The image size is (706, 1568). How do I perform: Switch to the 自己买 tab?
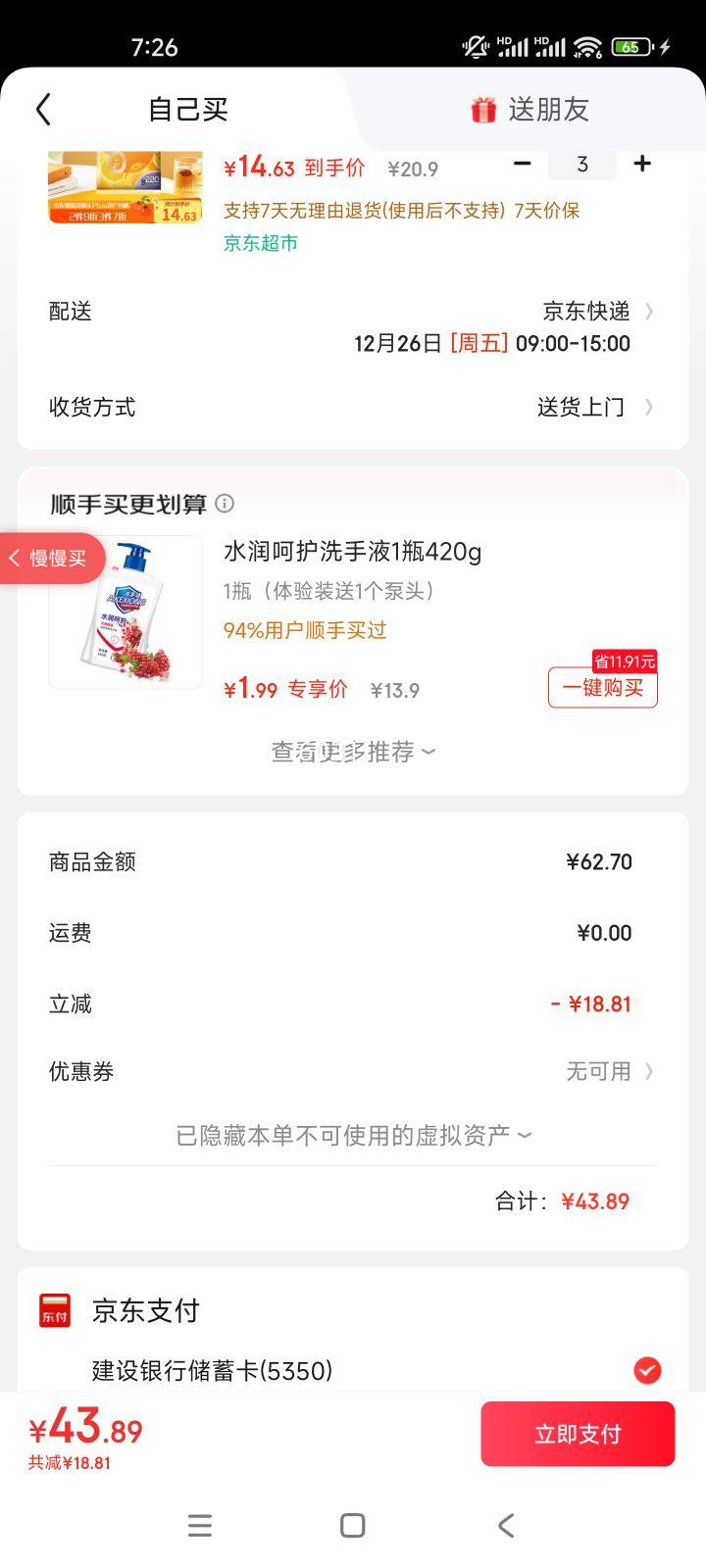tap(186, 109)
